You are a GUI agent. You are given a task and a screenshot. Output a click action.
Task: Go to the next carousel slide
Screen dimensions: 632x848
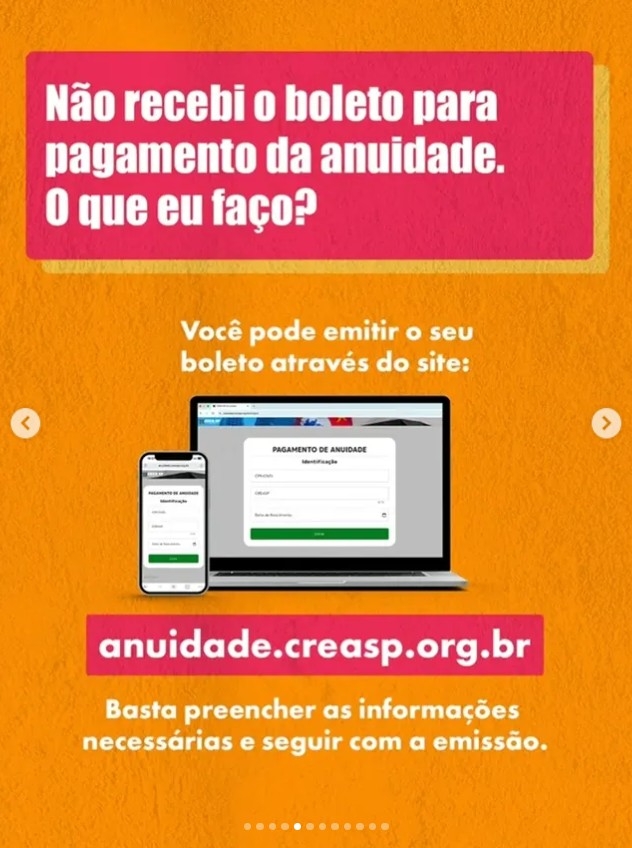606,423
